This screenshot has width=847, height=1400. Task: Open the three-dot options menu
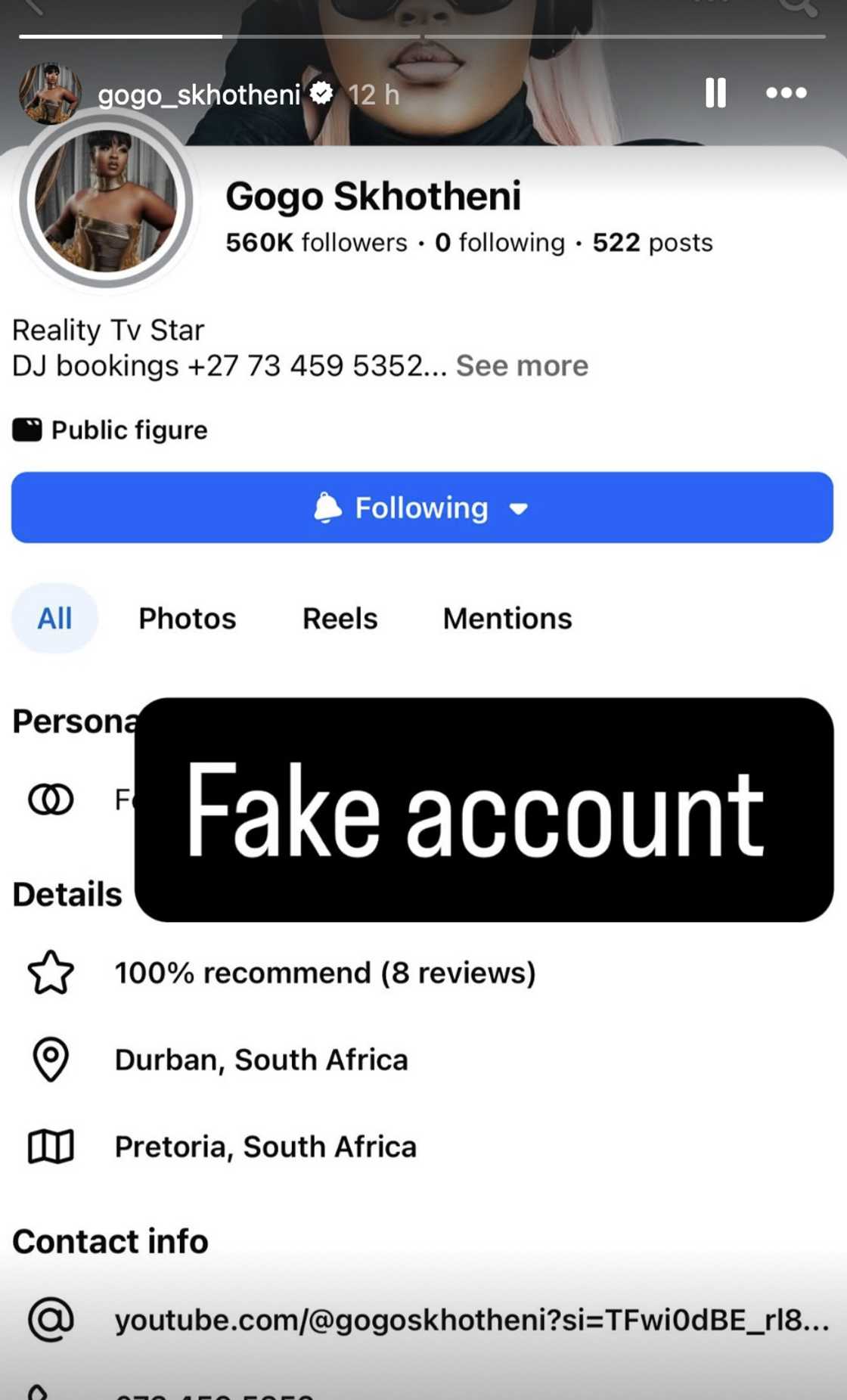[786, 92]
